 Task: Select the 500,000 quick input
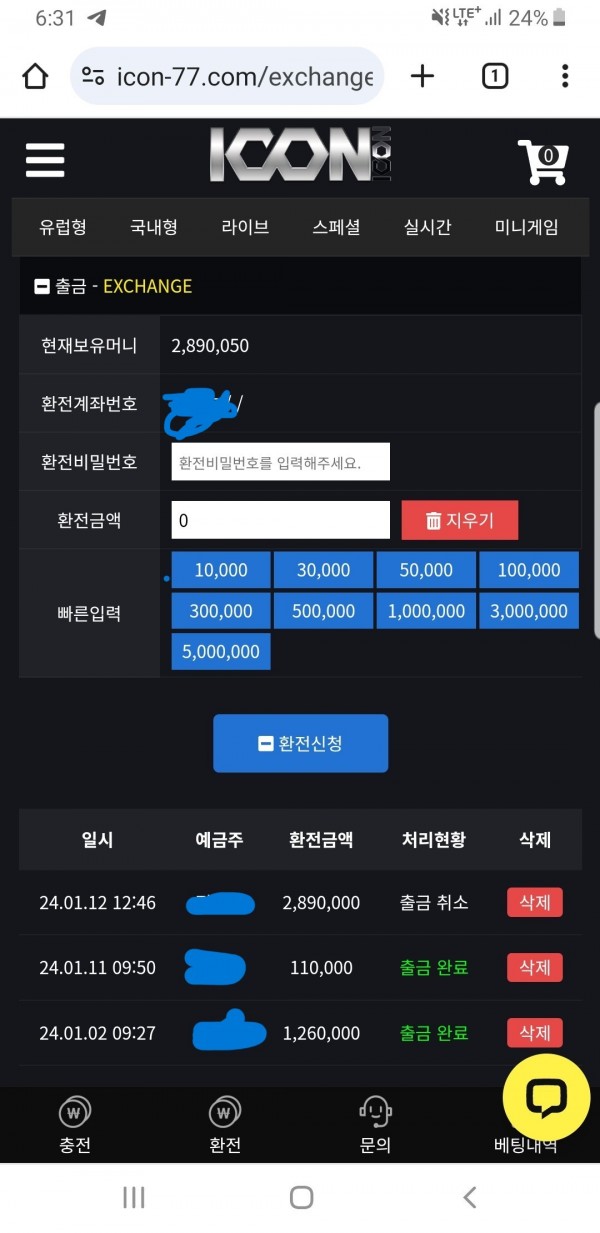[x=324, y=611]
